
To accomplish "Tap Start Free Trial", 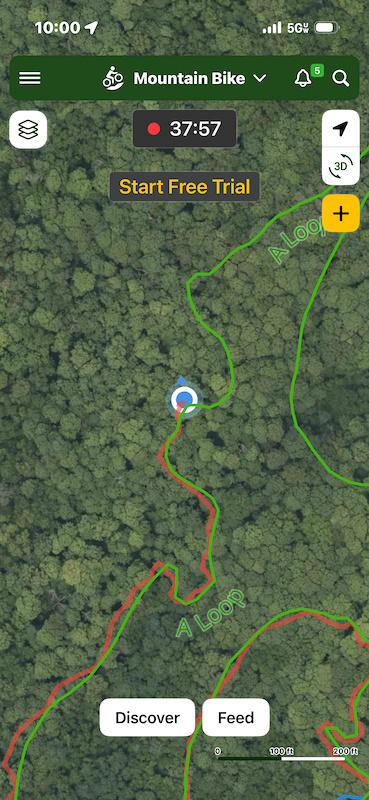I will click(x=185, y=187).
